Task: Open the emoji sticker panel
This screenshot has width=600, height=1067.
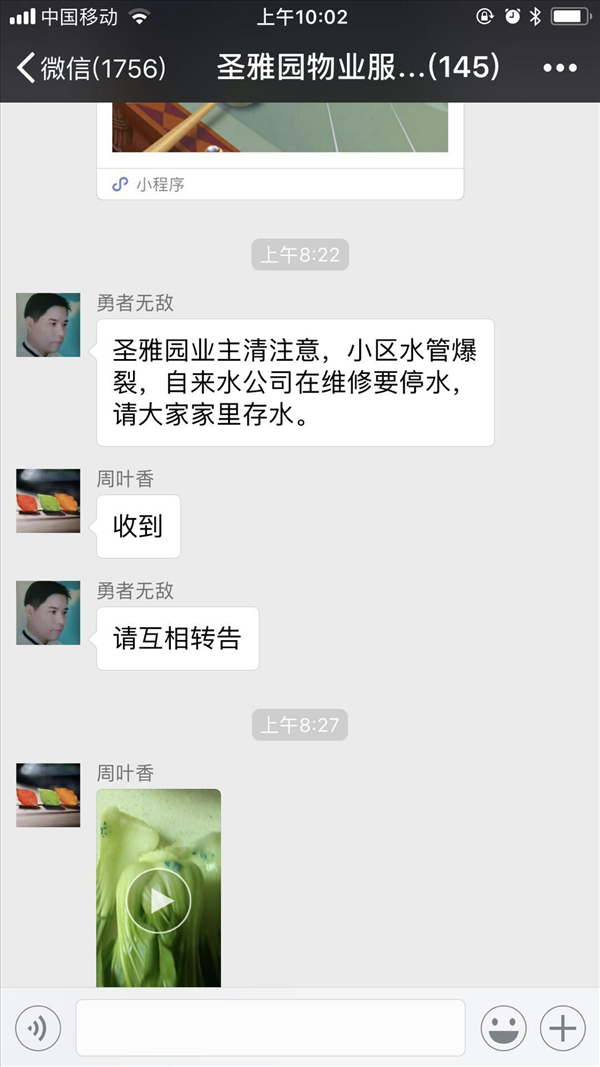Action: (x=503, y=1028)
